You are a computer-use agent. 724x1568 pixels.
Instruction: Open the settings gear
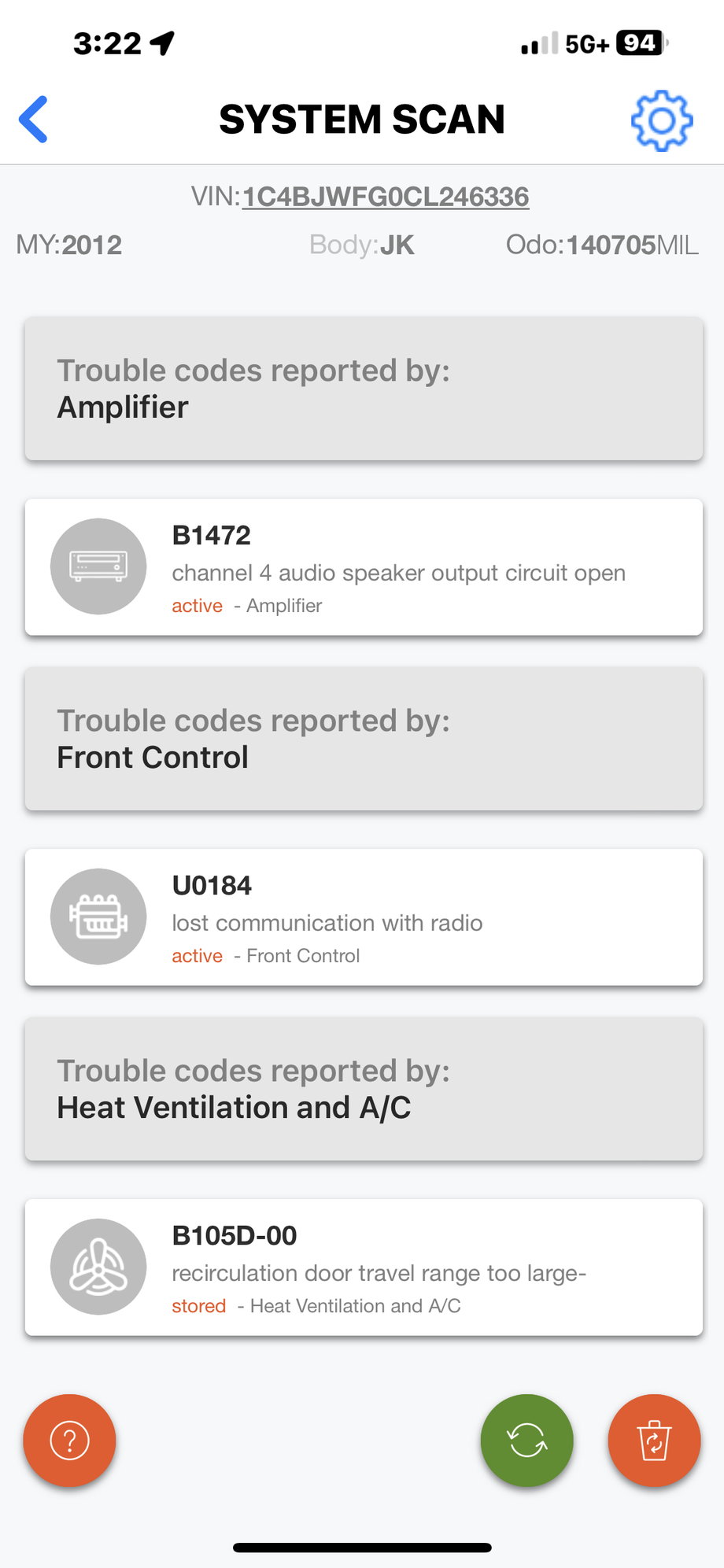(661, 120)
